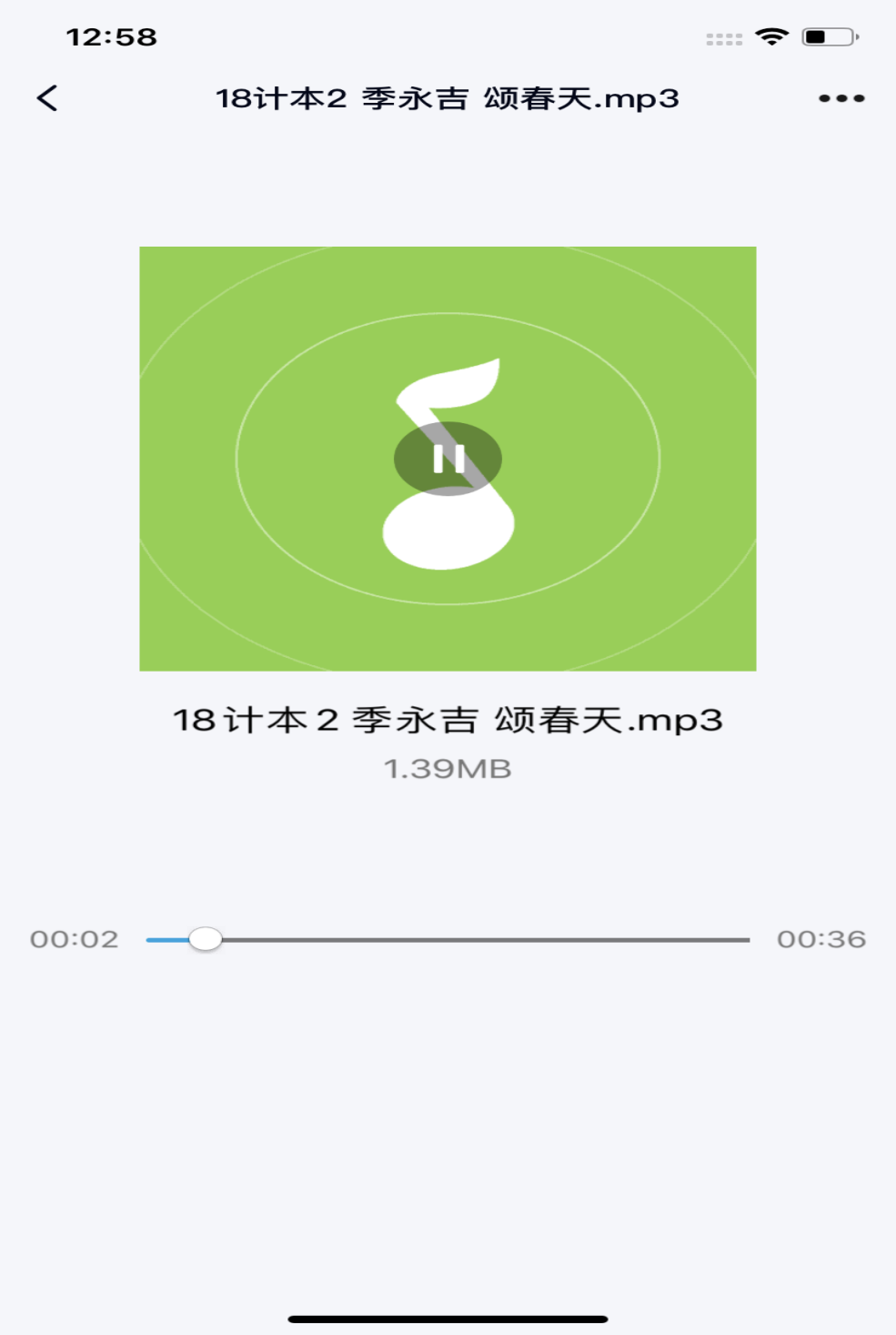The height and width of the screenshot is (1335, 896).
Task: Open the three-dot more options menu
Action: [841, 98]
